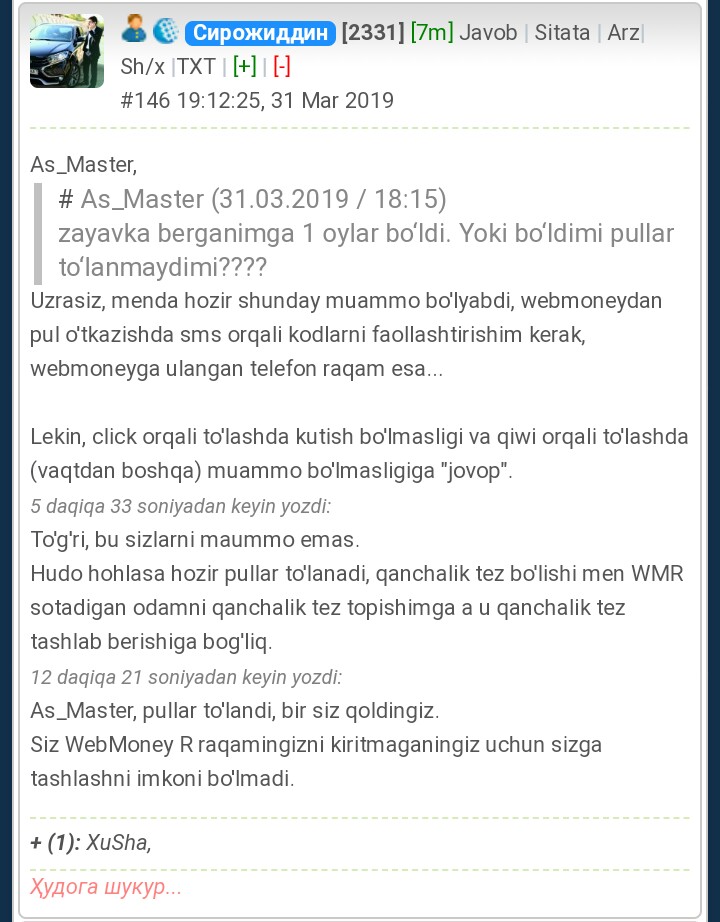The image size is (720, 922).
Task: Open Сирожиддин's profile from the username
Action: (259, 33)
